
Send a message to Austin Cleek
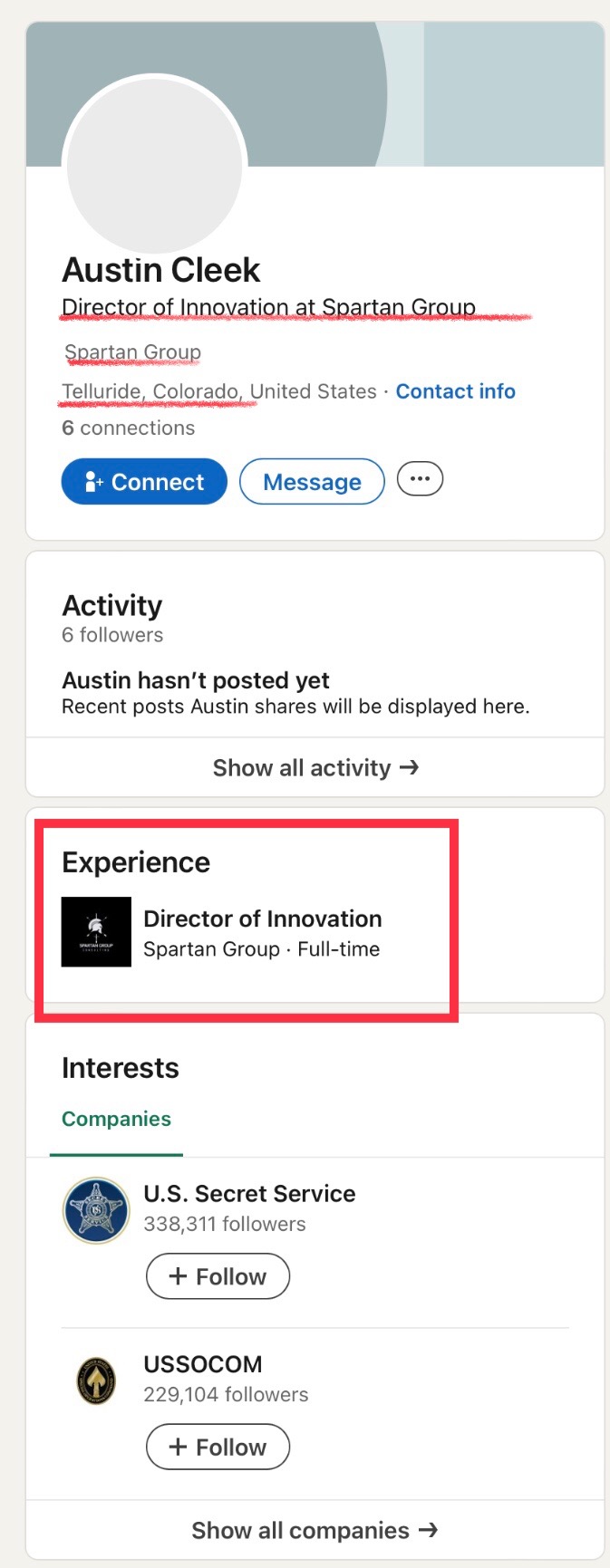pos(312,482)
